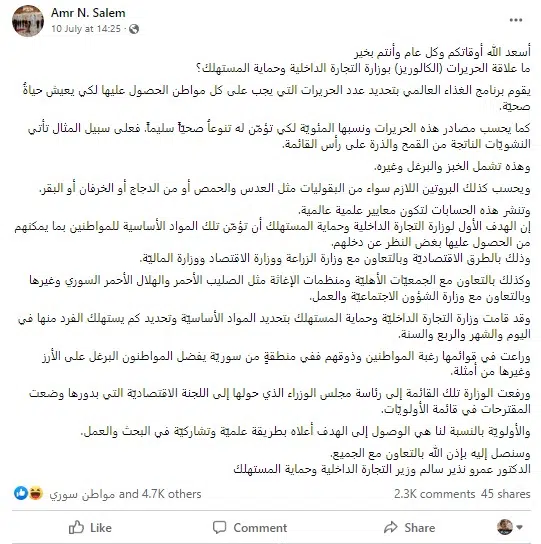
Task: Open the profile switcher dropdown near Share
Action: [509, 527]
